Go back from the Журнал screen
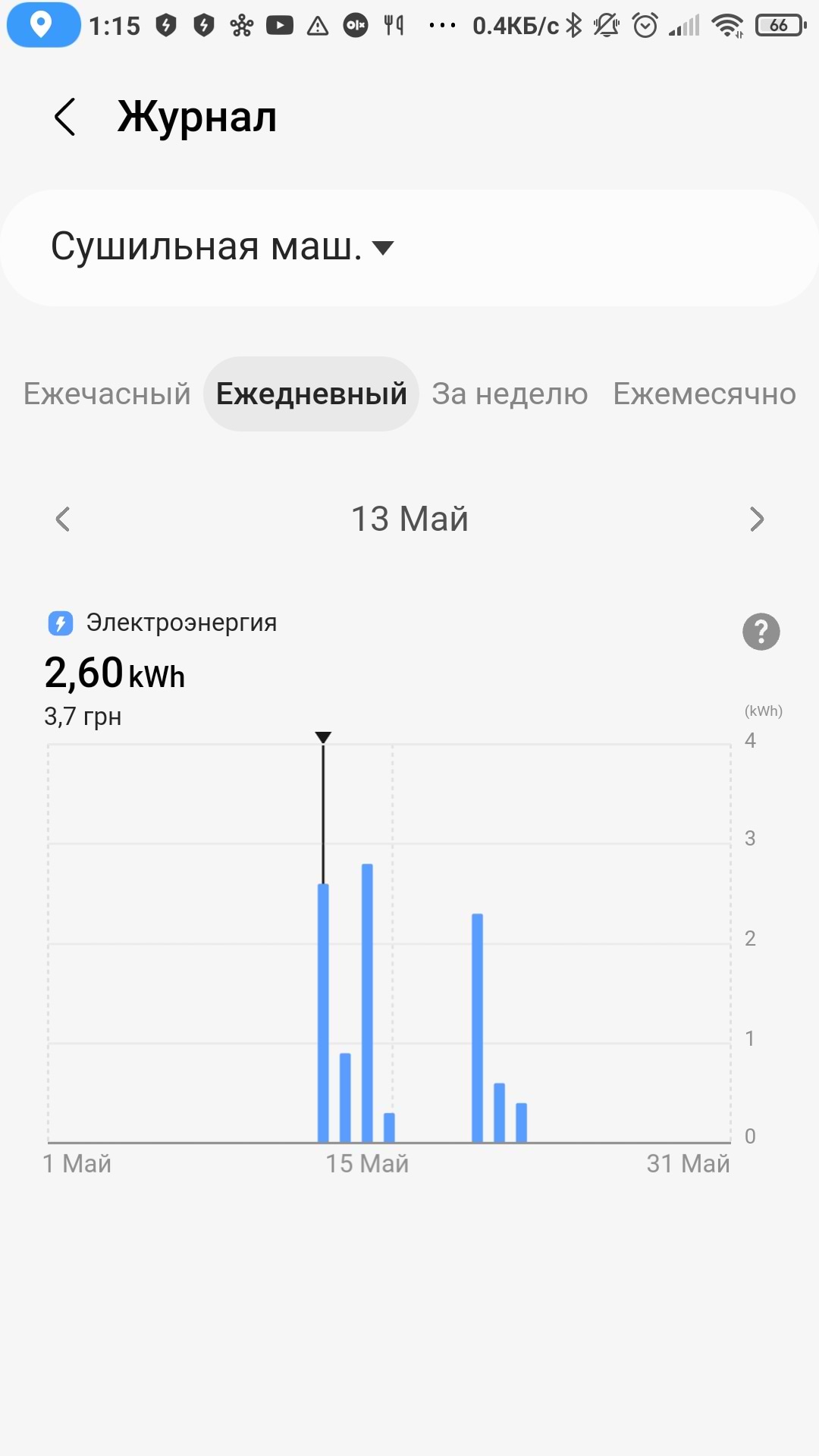This screenshot has height=1456, width=819. point(65,118)
